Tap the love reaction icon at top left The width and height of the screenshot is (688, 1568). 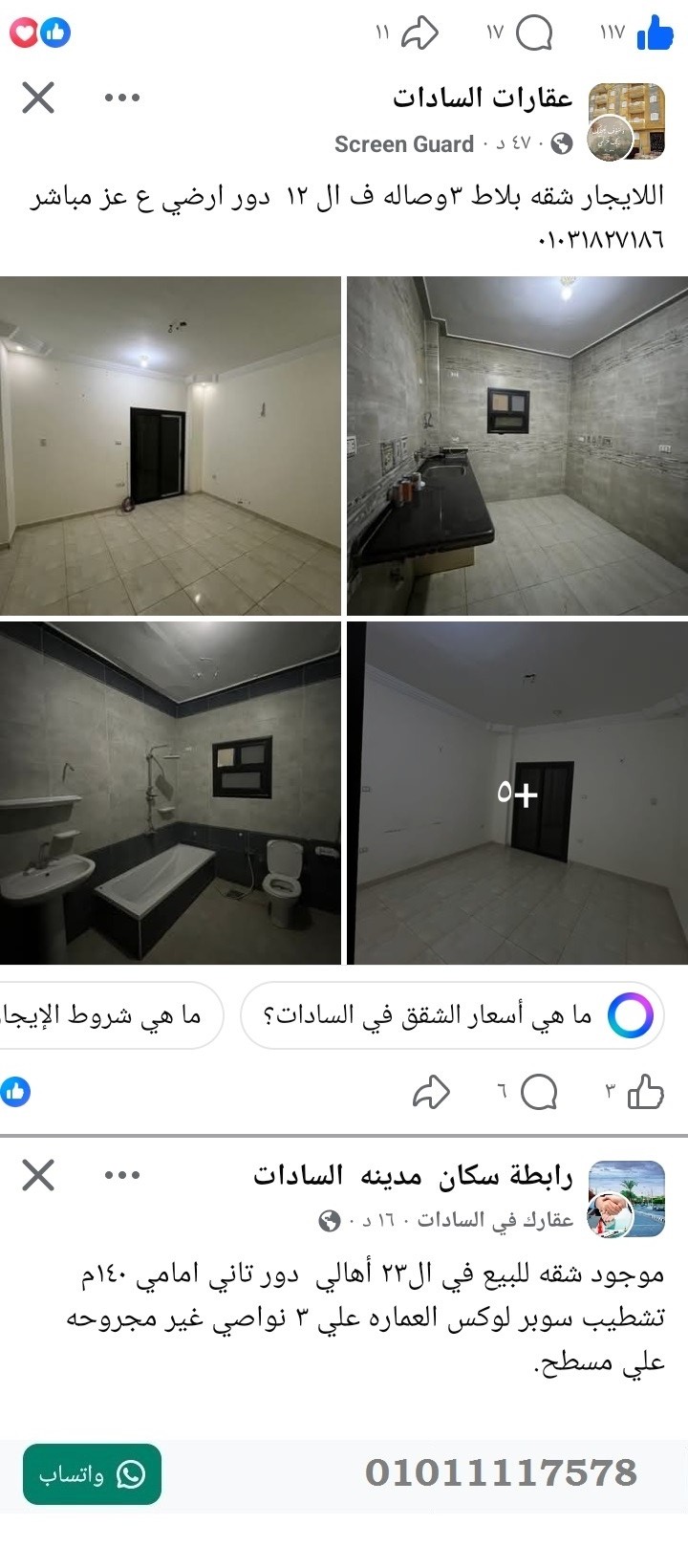click(26, 33)
